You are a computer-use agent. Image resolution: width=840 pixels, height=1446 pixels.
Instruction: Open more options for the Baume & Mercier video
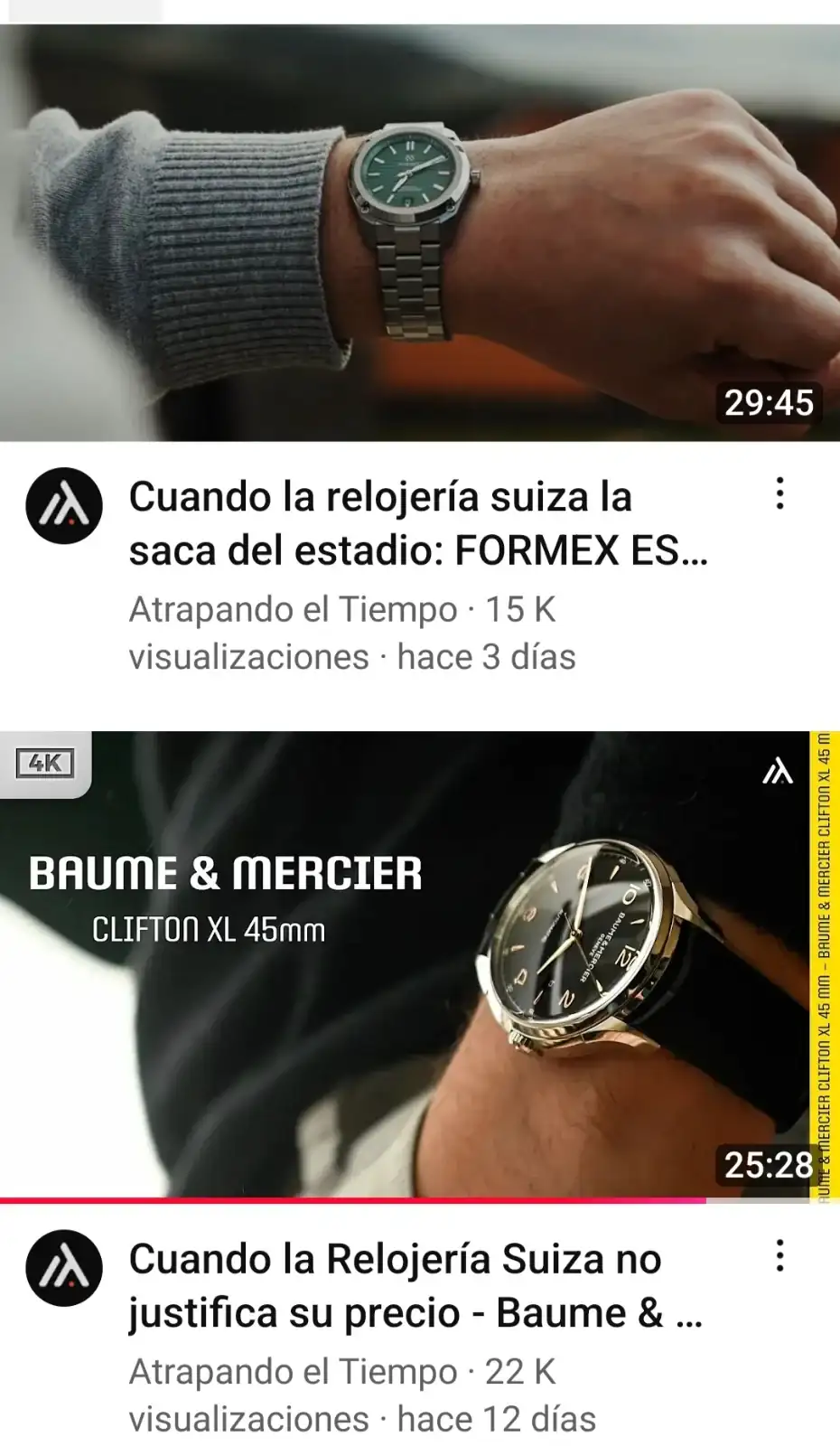point(779,1256)
